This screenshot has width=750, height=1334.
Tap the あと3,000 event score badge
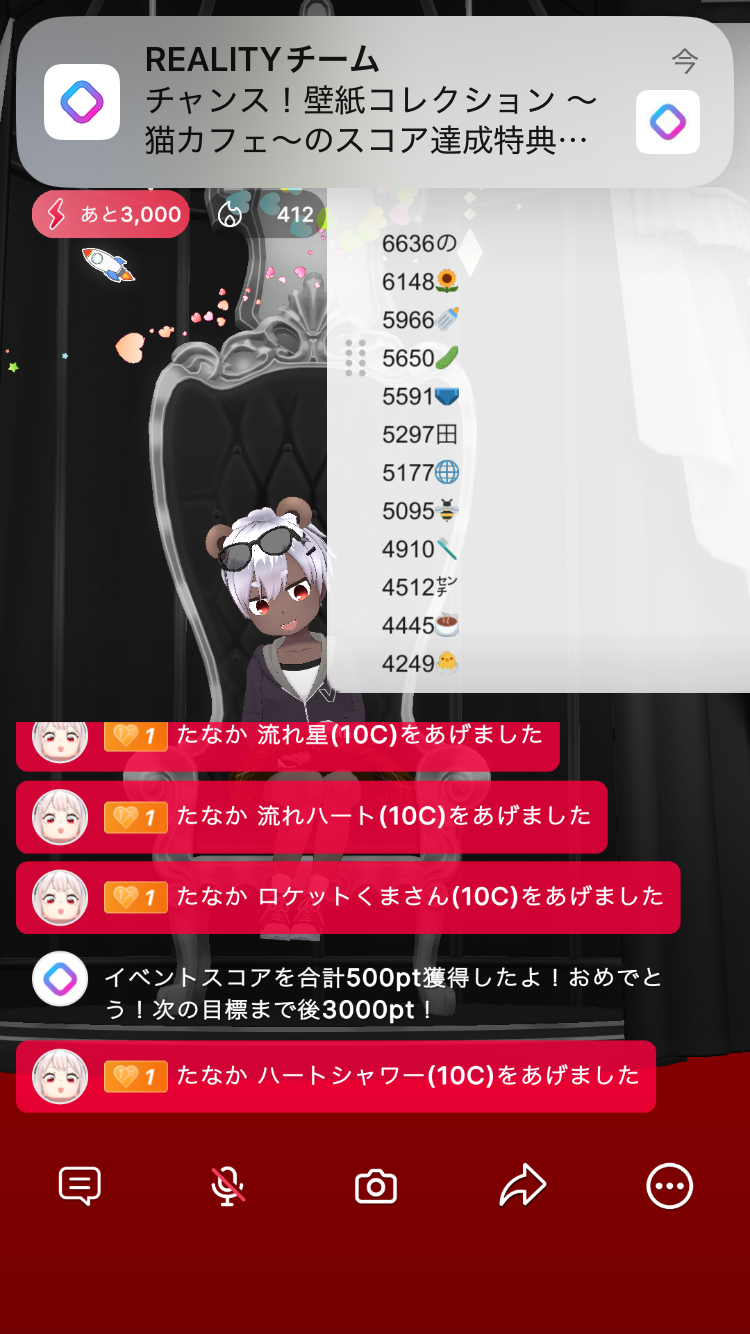point(111,214)
